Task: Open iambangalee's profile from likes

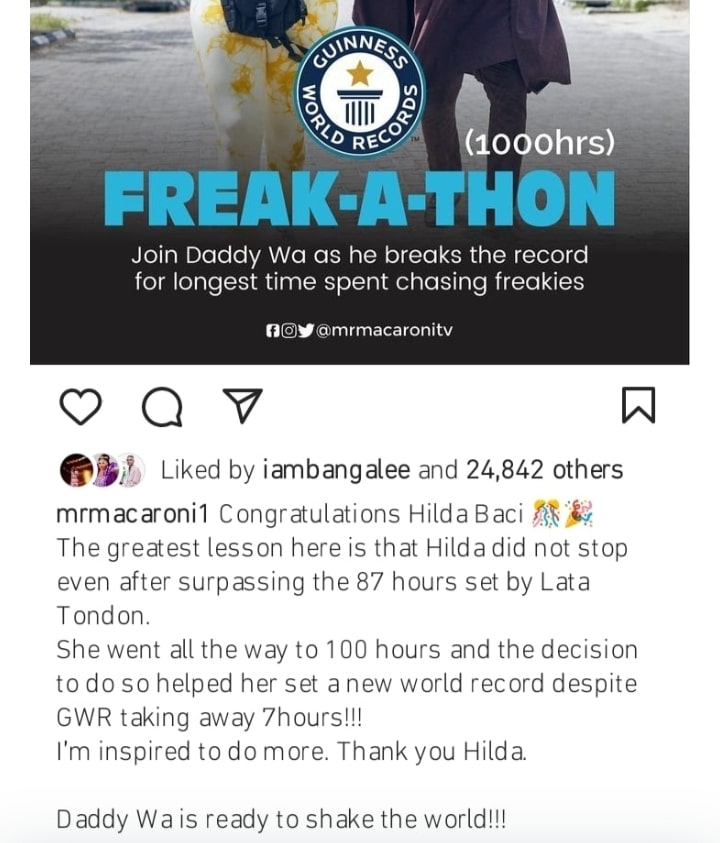Action: click(338, 470)
